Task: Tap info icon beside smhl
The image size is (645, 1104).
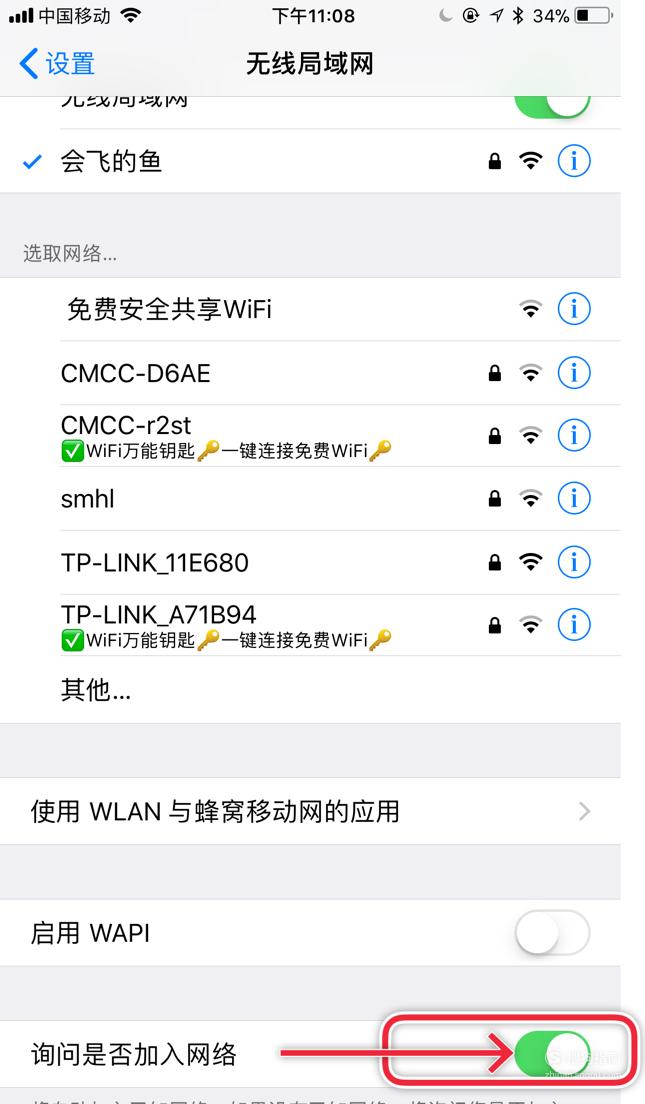Action: (574, 498)
